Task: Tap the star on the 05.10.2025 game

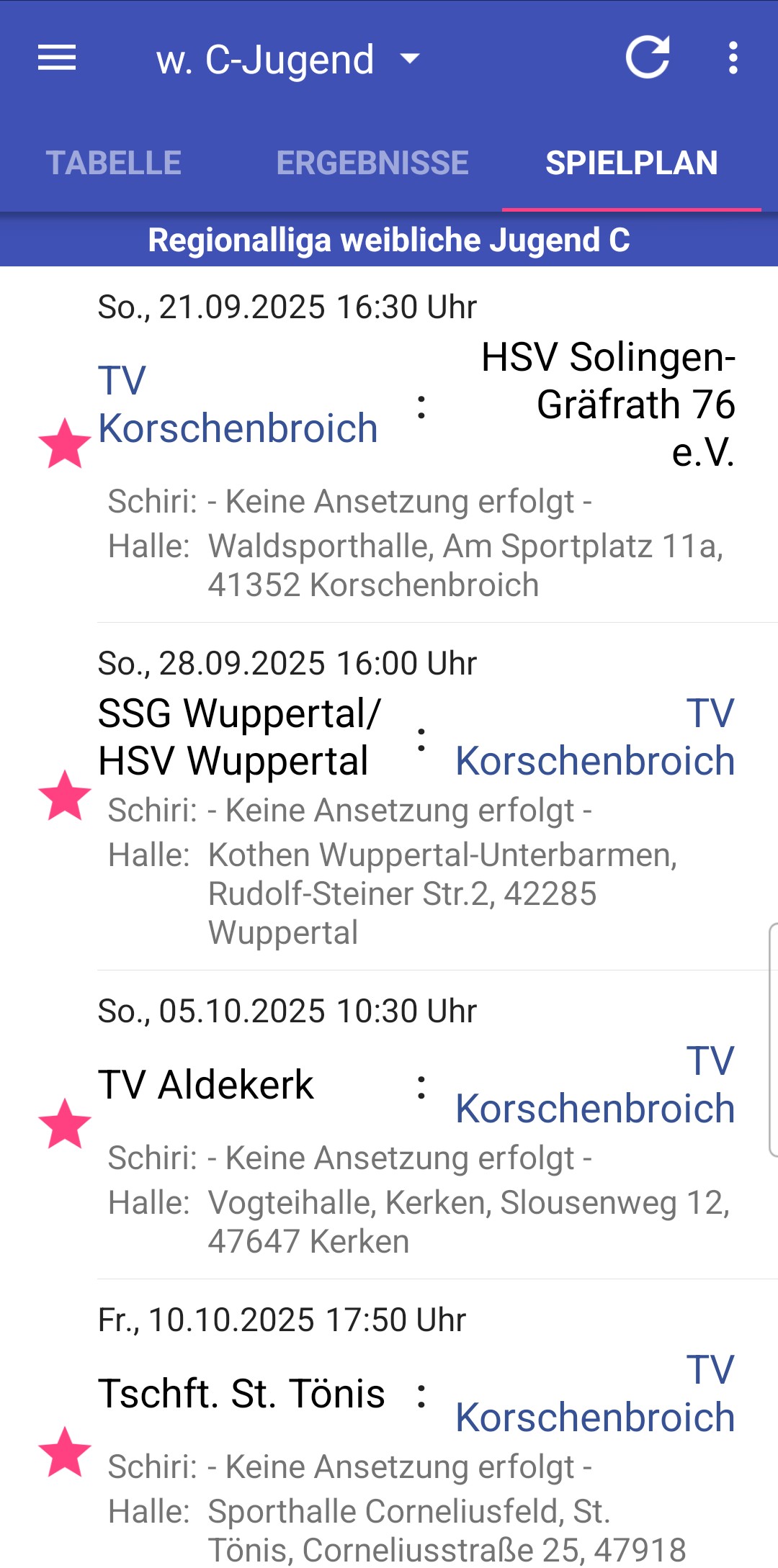Action: [x=65, y=1124]
